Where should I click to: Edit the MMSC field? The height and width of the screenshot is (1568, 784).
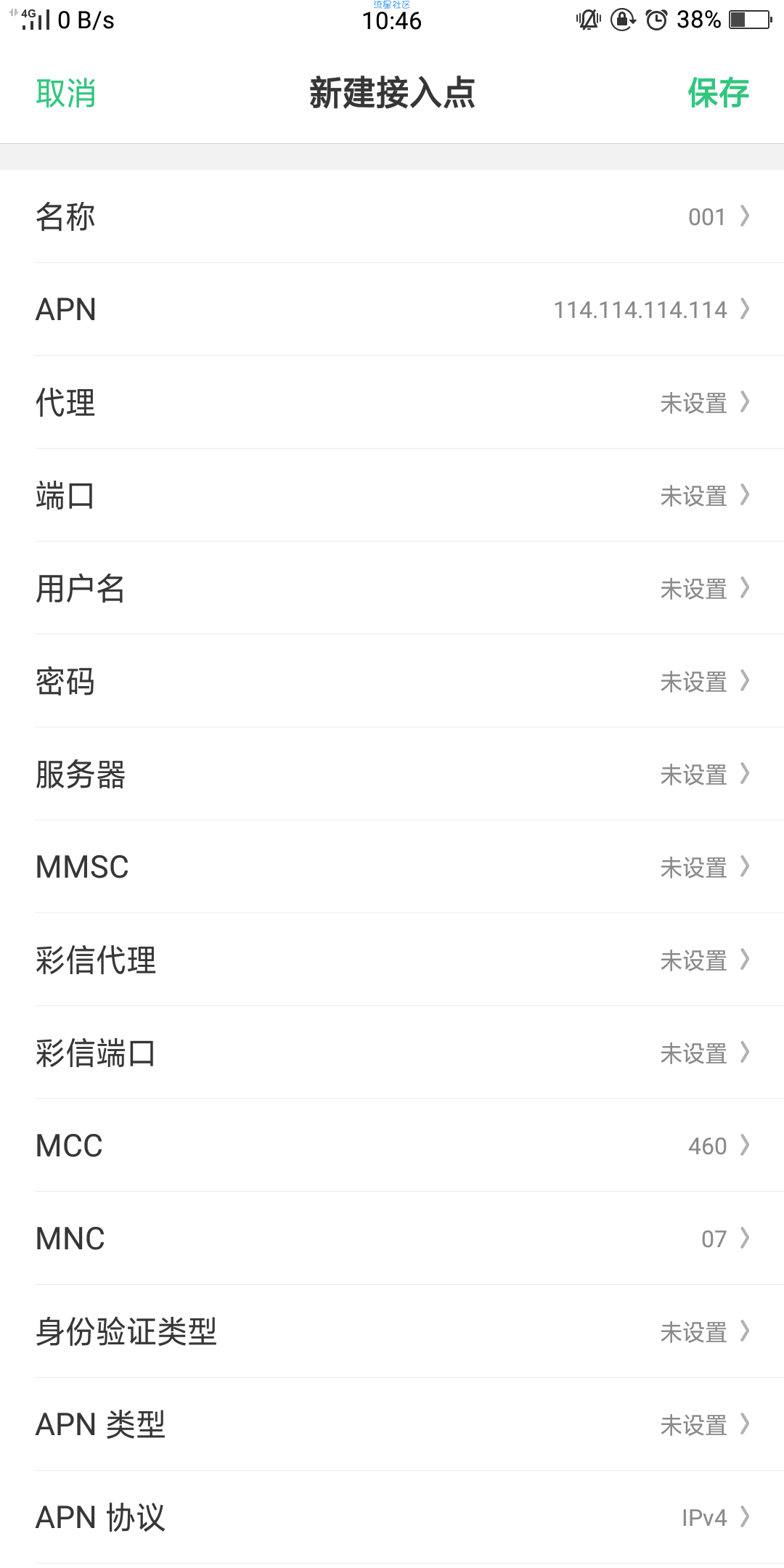click(392, 867)
